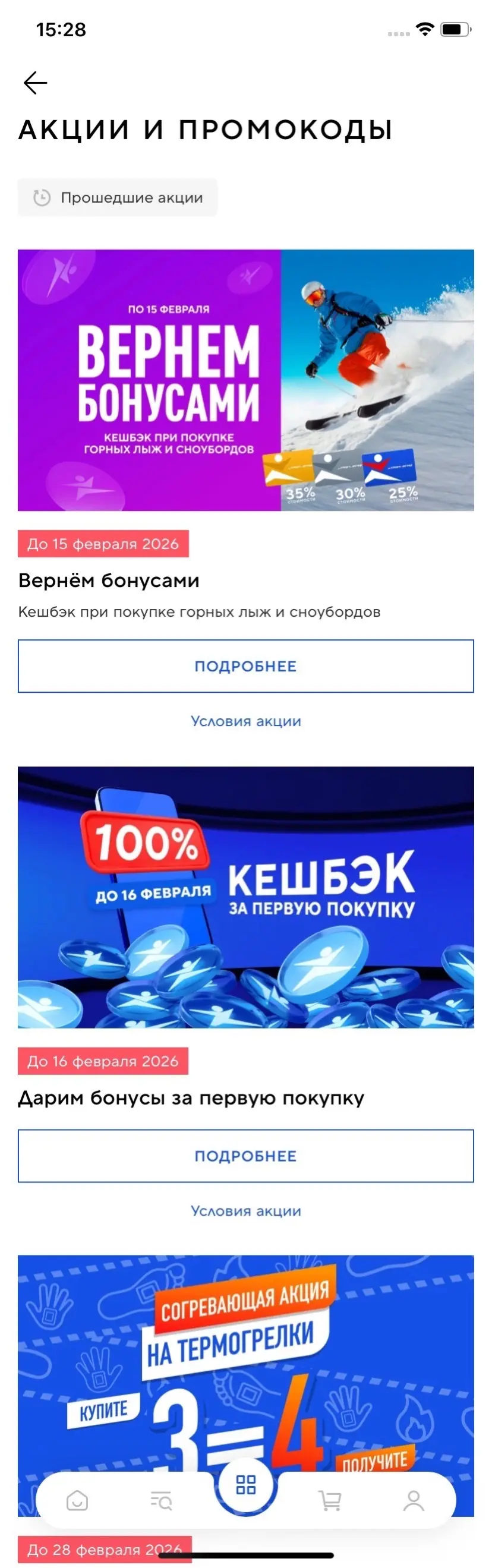Tap Подробнее under Дарим бонусы за первую покупку
The width and height of the screenshot is (492, 1568).
coord(245,1156)
